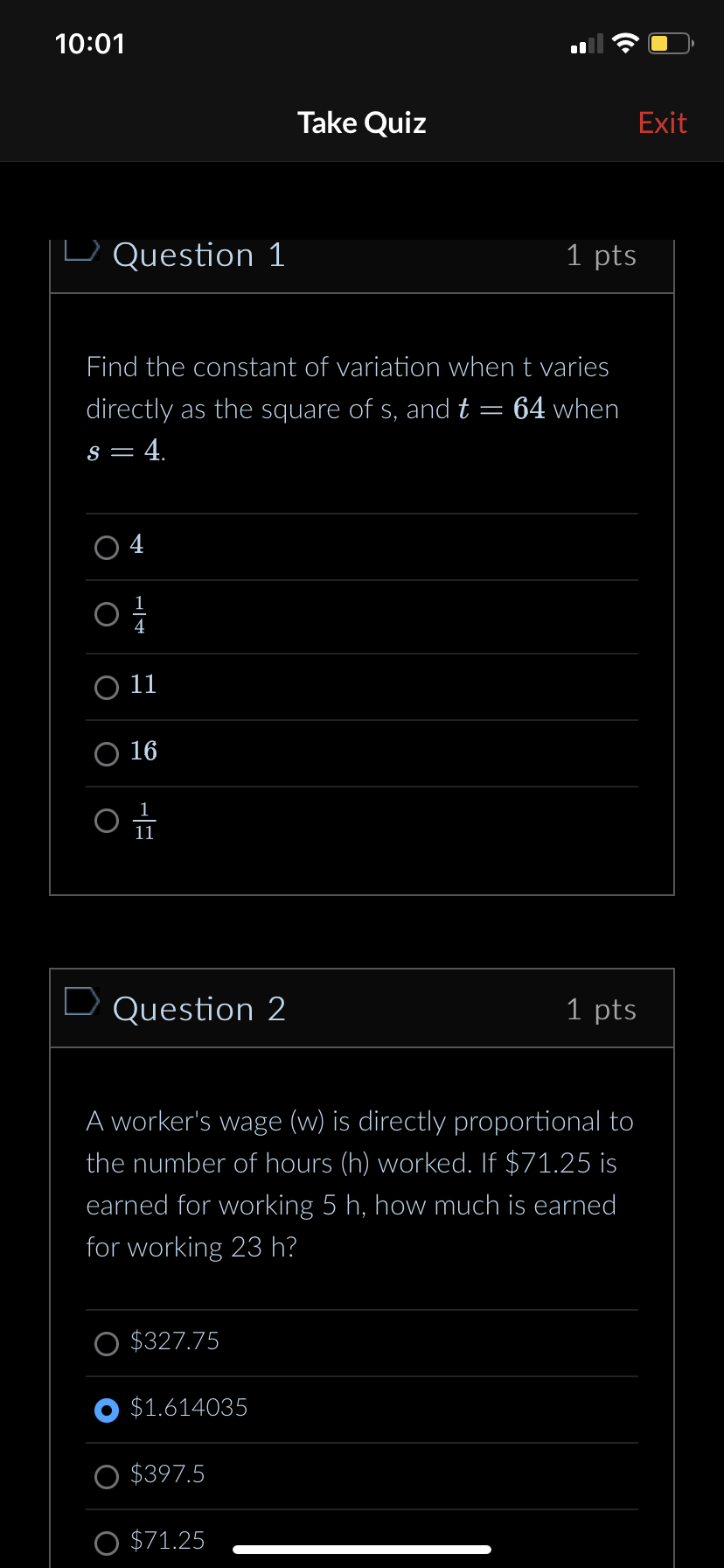Choose $327.75 for Question 2

(x=106, y=1343)
